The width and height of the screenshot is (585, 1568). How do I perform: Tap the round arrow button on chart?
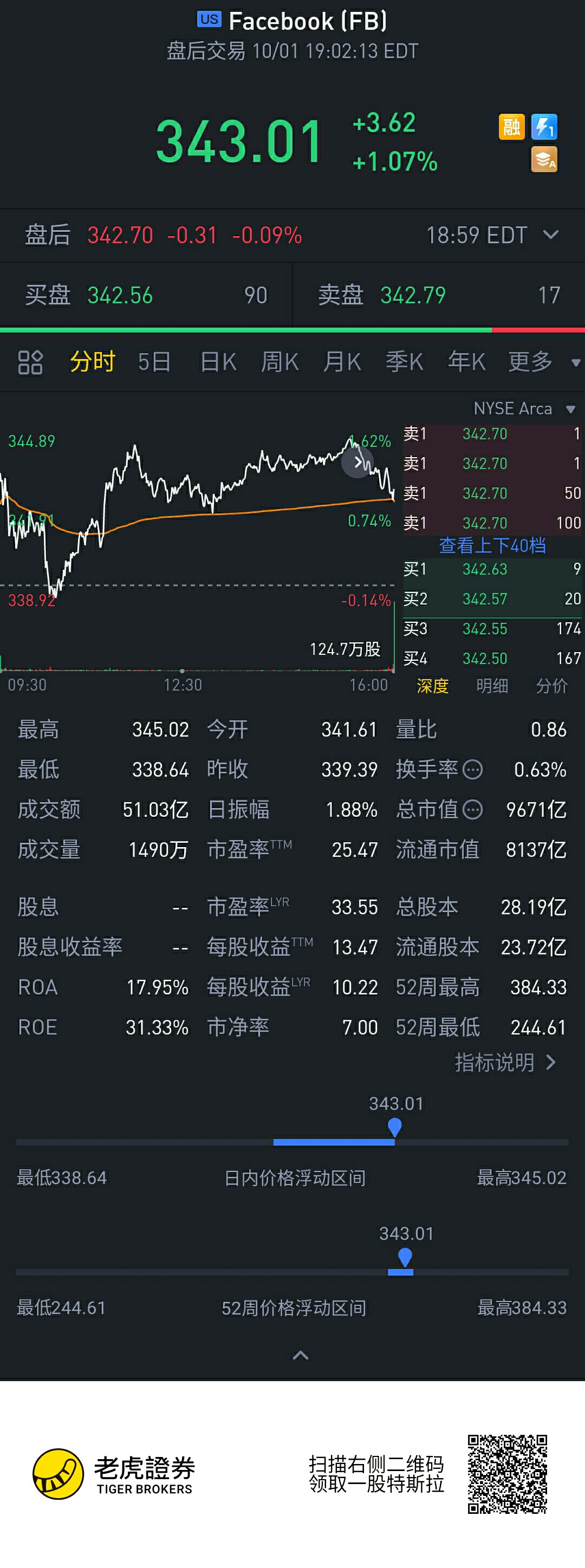357,463
